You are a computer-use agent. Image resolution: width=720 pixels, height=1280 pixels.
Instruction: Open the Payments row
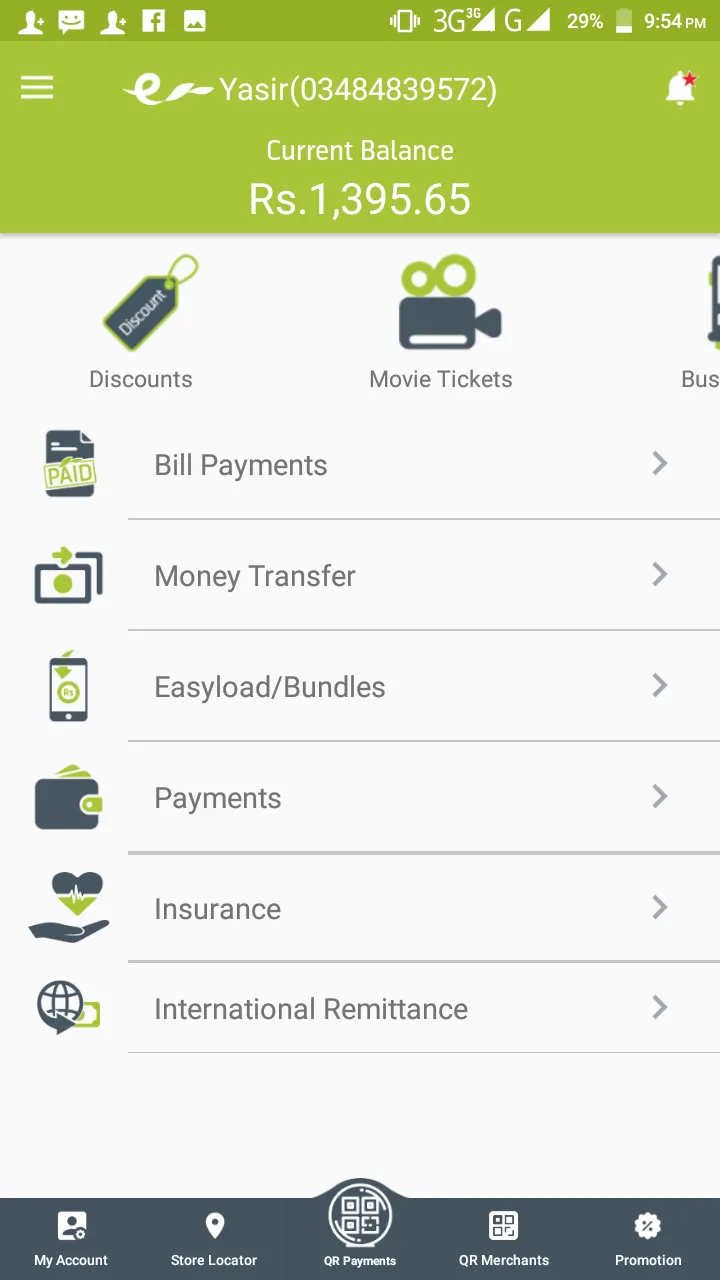coord(400,798)
